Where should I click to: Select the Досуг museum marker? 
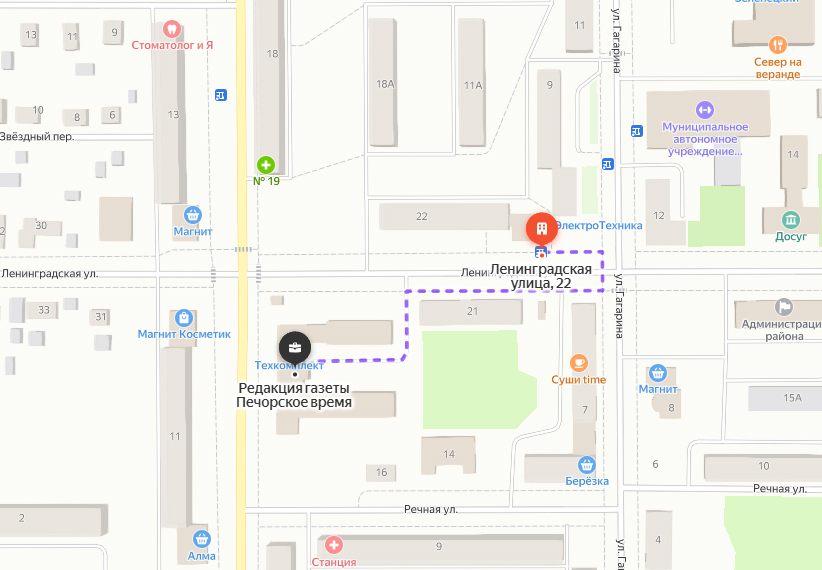point(791,219)
